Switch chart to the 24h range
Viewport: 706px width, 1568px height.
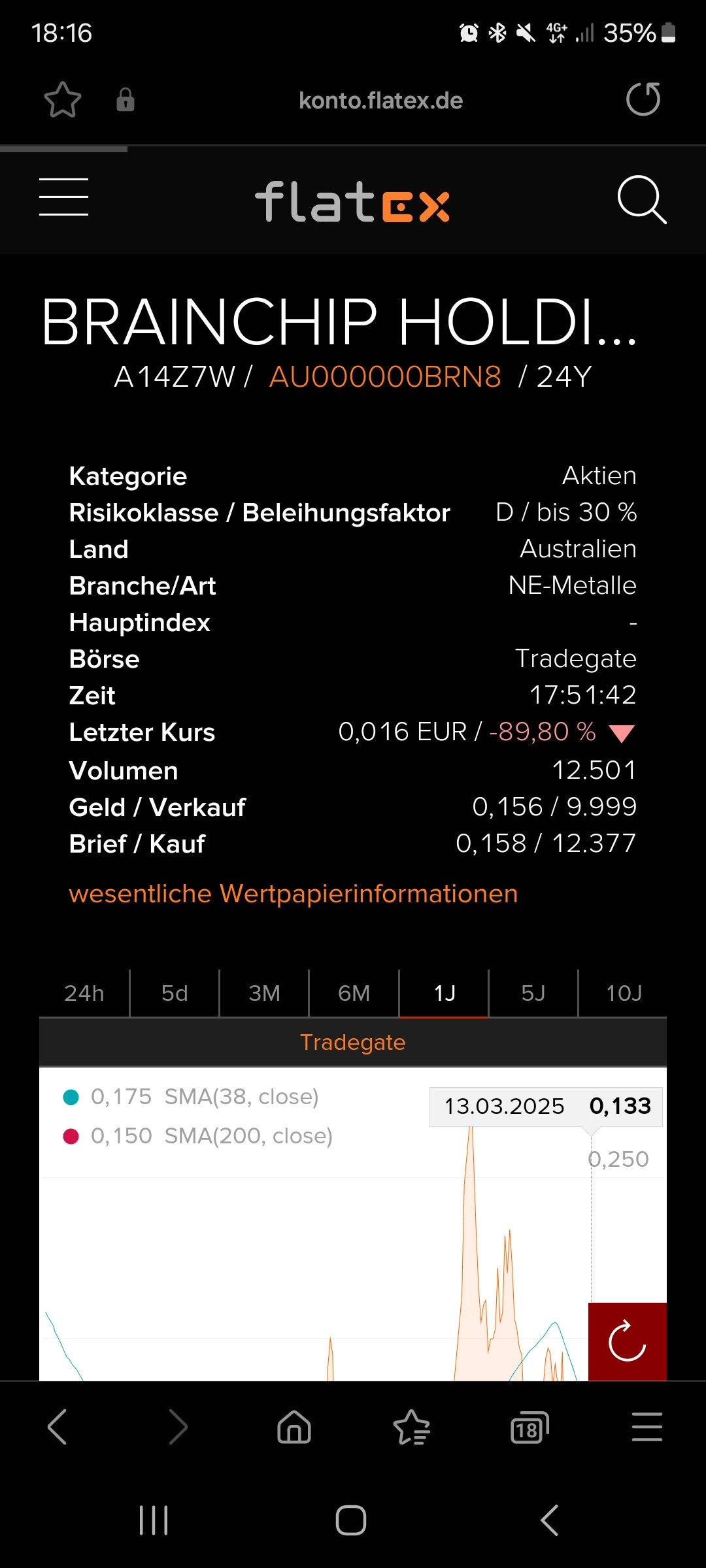pyautogui.click(x=84, y=993)
